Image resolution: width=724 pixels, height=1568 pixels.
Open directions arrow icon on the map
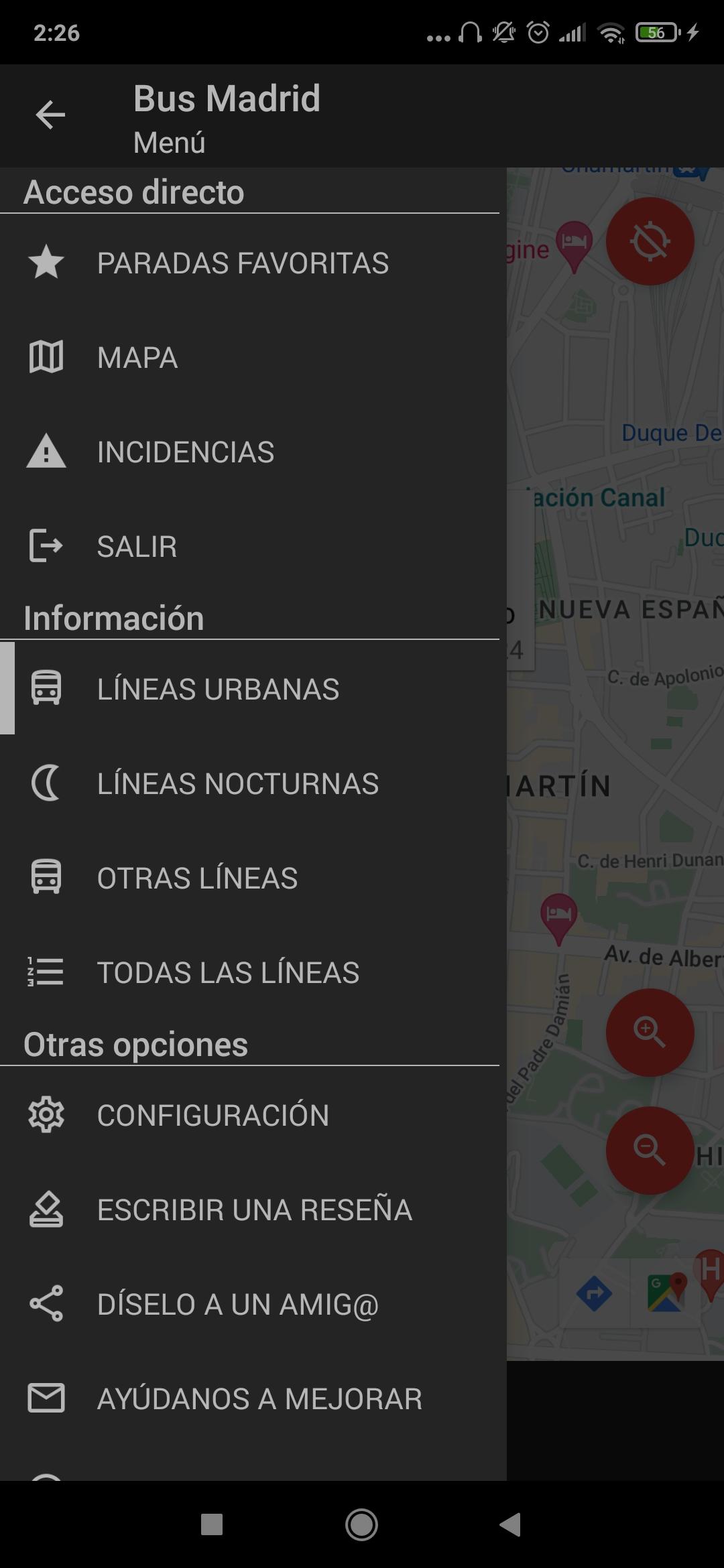pos(594,1293)
